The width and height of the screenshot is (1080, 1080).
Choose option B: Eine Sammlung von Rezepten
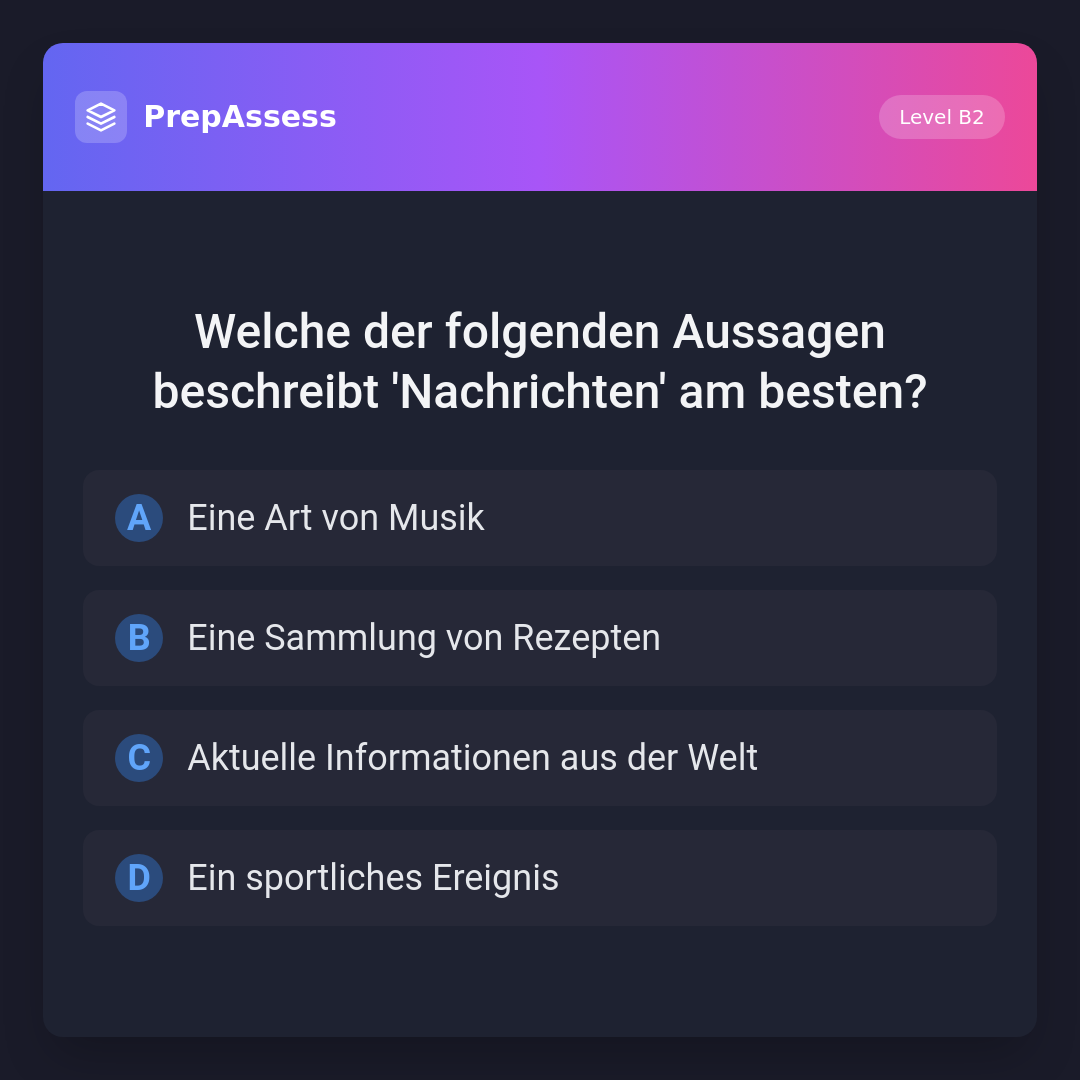point(540,638)
